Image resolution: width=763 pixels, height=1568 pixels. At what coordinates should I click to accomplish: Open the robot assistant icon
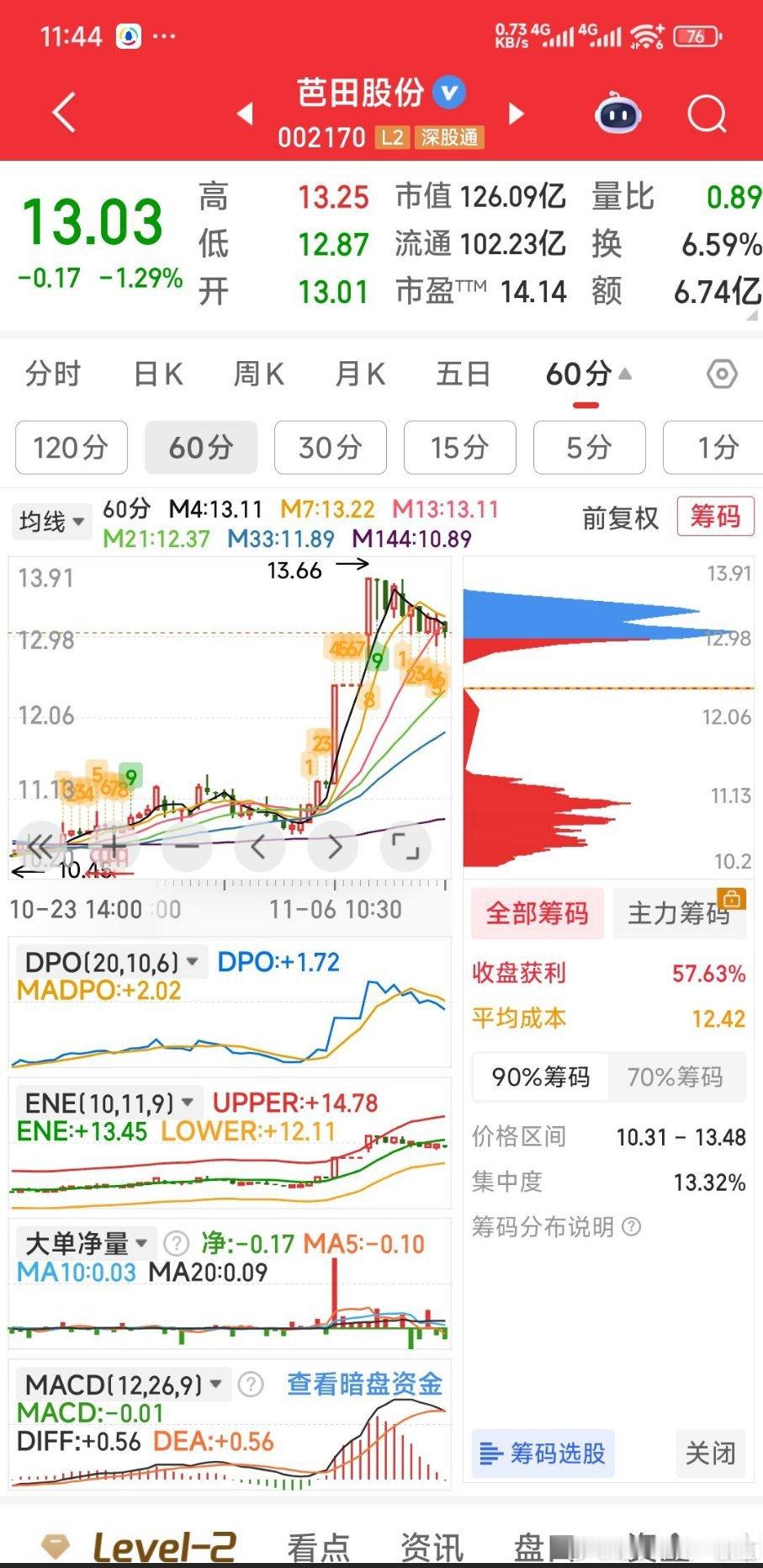point(618,114)
